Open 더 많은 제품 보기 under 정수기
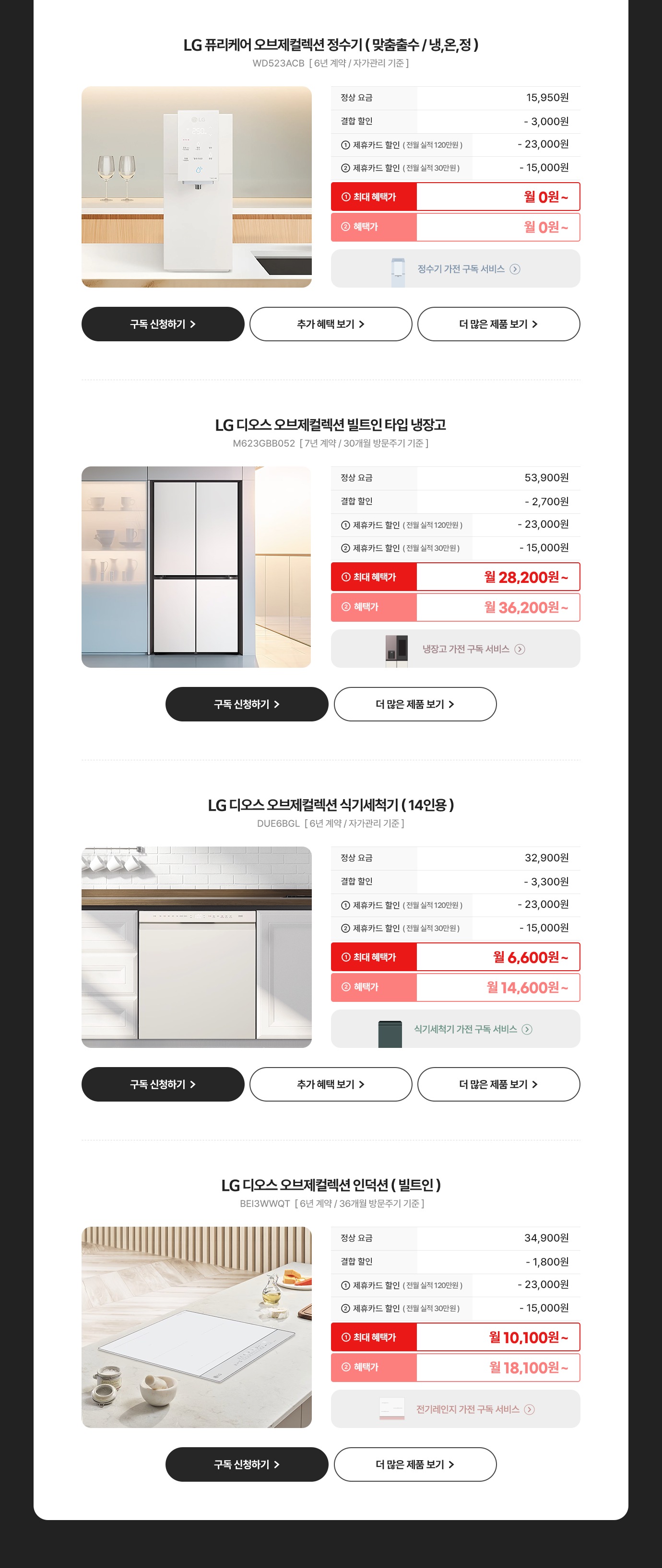Screen dimensions: 662x1568 498,324
